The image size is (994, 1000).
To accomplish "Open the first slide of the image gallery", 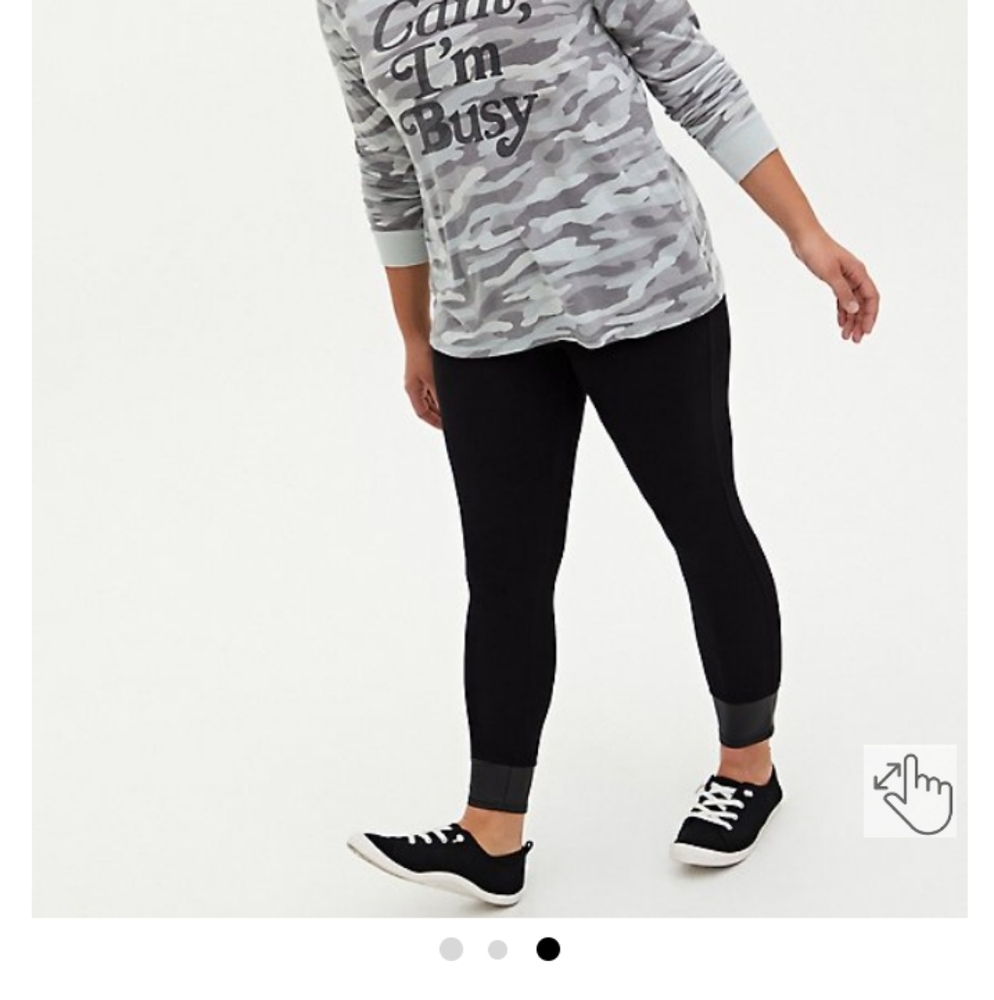I will click(450, 949).
